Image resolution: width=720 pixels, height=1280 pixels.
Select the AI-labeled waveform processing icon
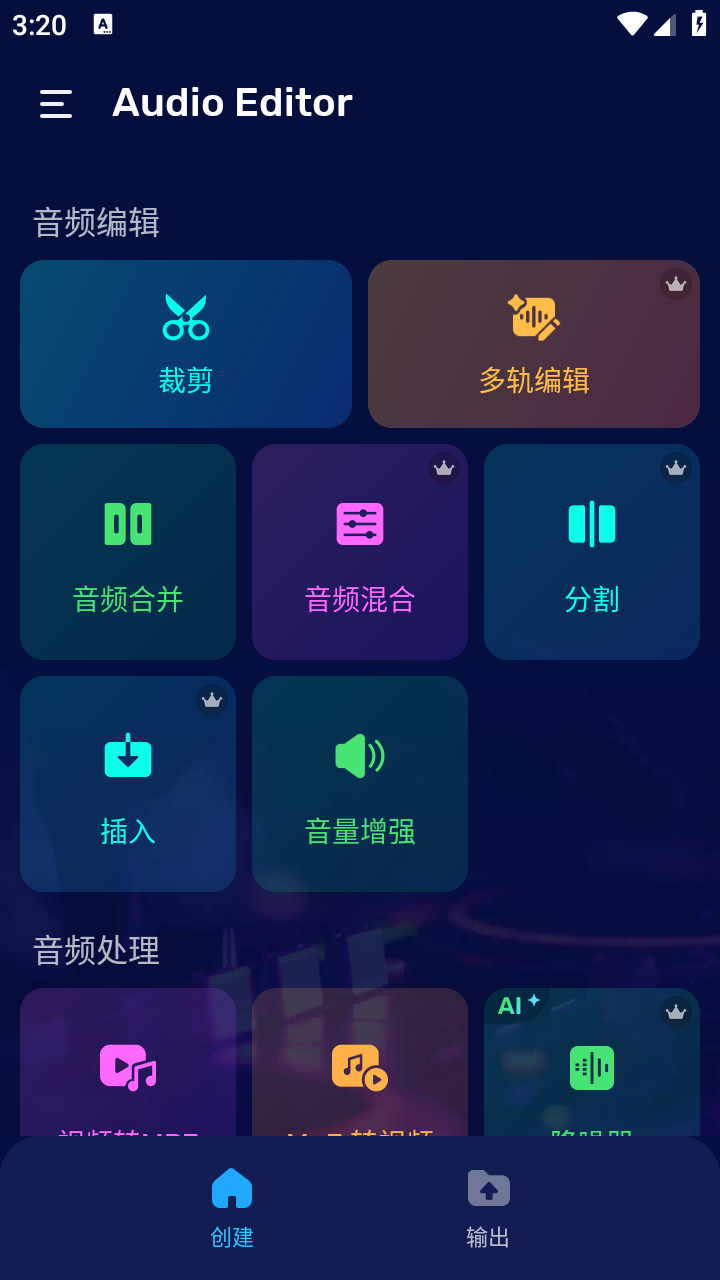click(x=591, y=1068)
